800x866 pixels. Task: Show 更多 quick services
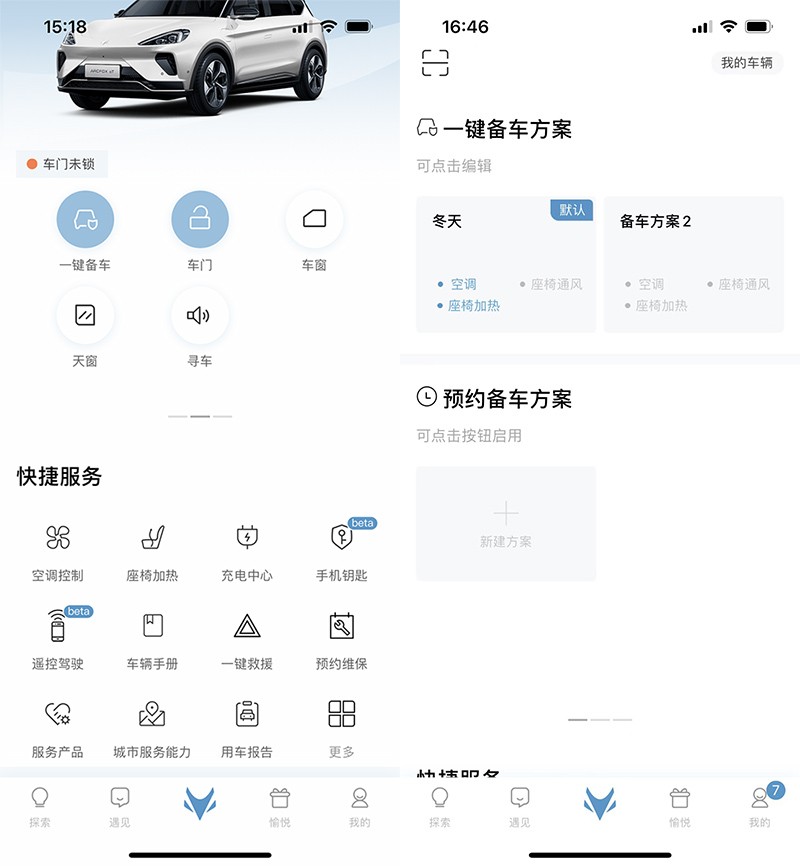tap(341, 724)
